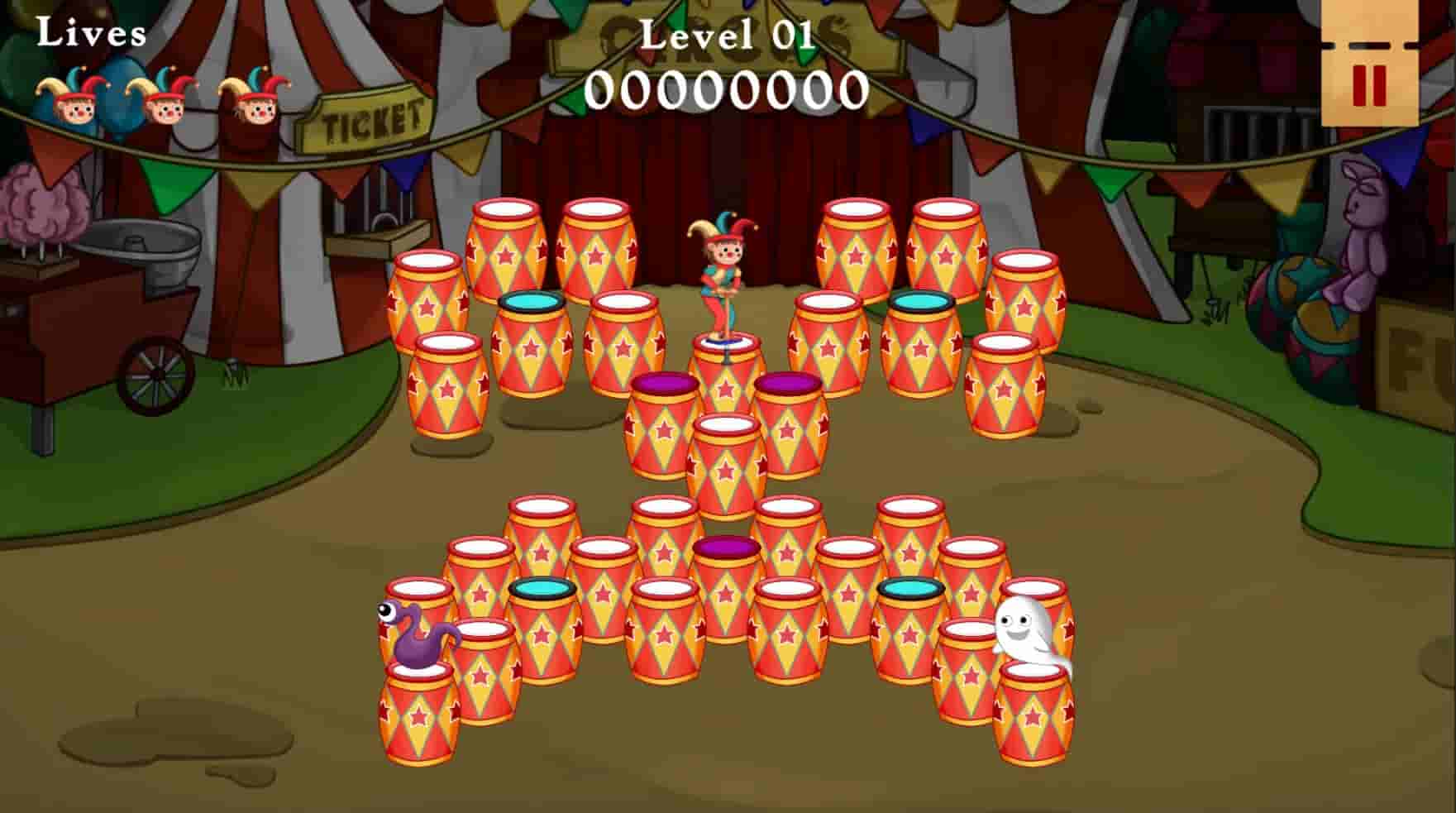Pause the game

coord(1368,84)
